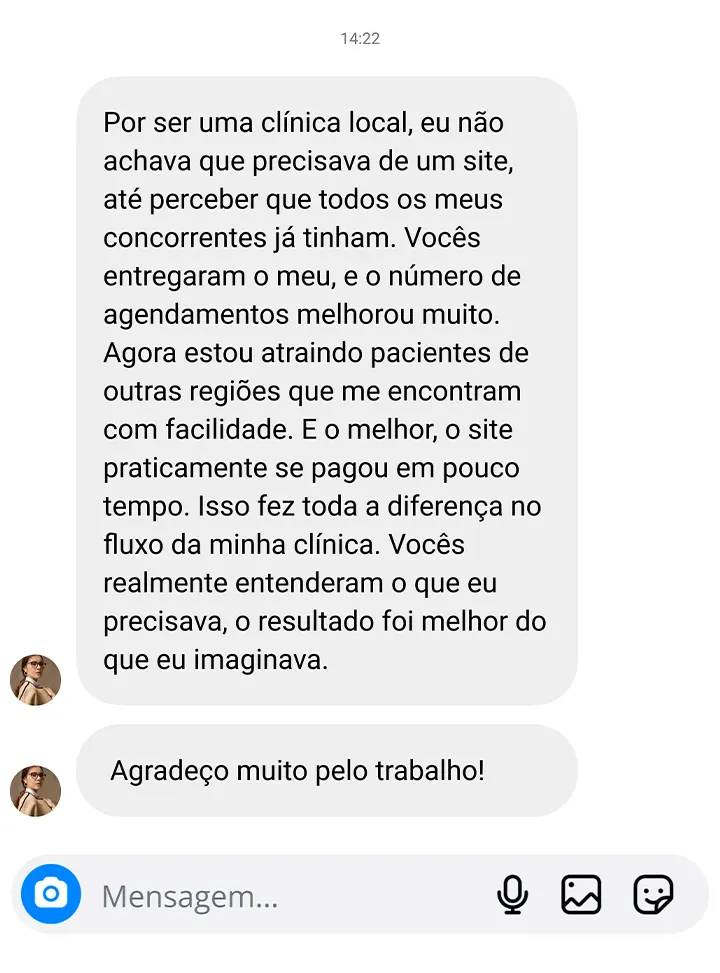The image size is (720, 973).
Task: Tap the 14:22 timestamp label
Action: click(x=360, y=39)
